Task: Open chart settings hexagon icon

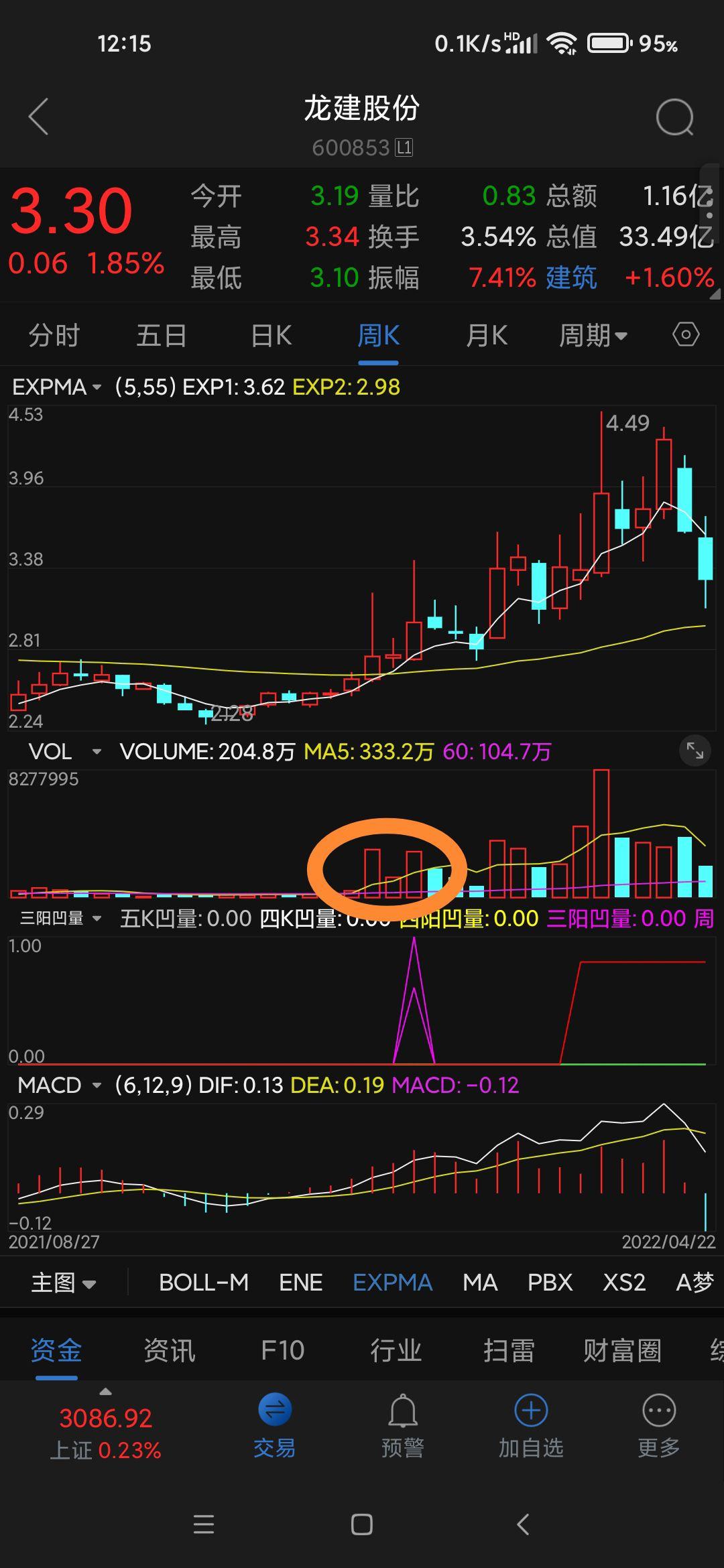Action: [686, 334]
